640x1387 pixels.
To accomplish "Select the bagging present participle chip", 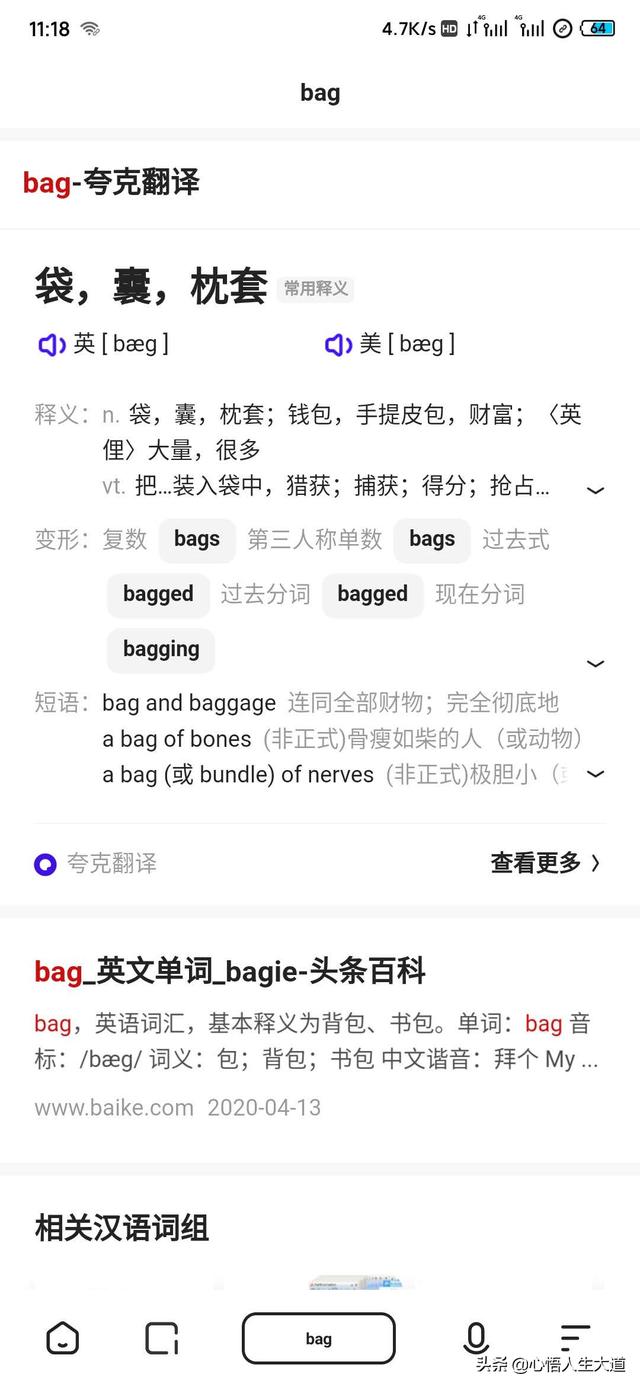I will (x=161, y=650).
